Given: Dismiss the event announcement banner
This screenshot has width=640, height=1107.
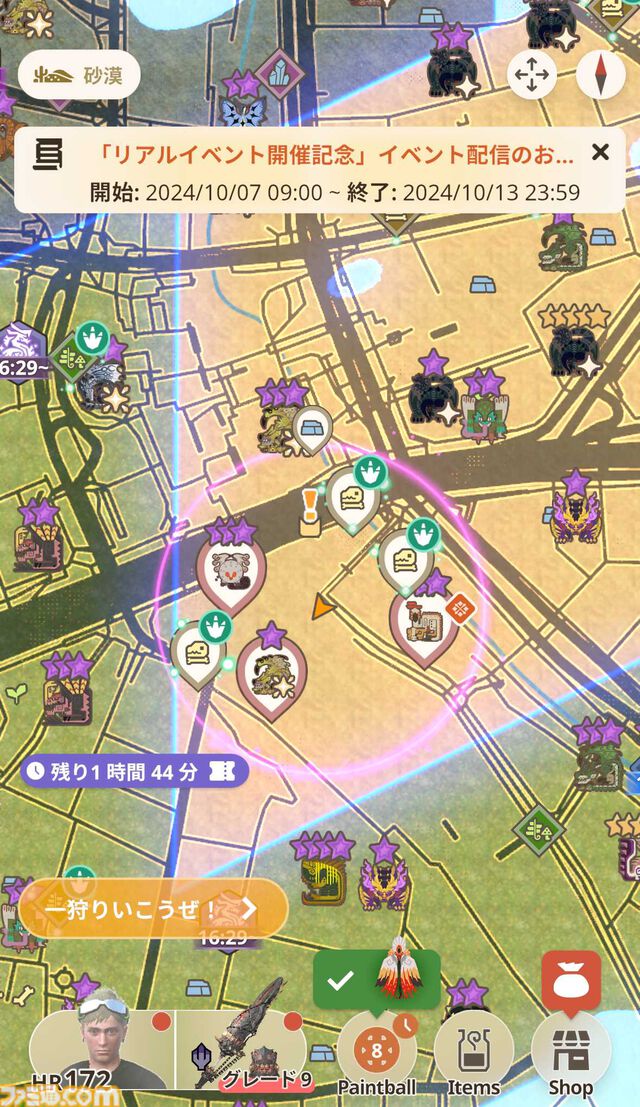Looking at the screenshot, I should pyautogui.click(x=600, y=152).
